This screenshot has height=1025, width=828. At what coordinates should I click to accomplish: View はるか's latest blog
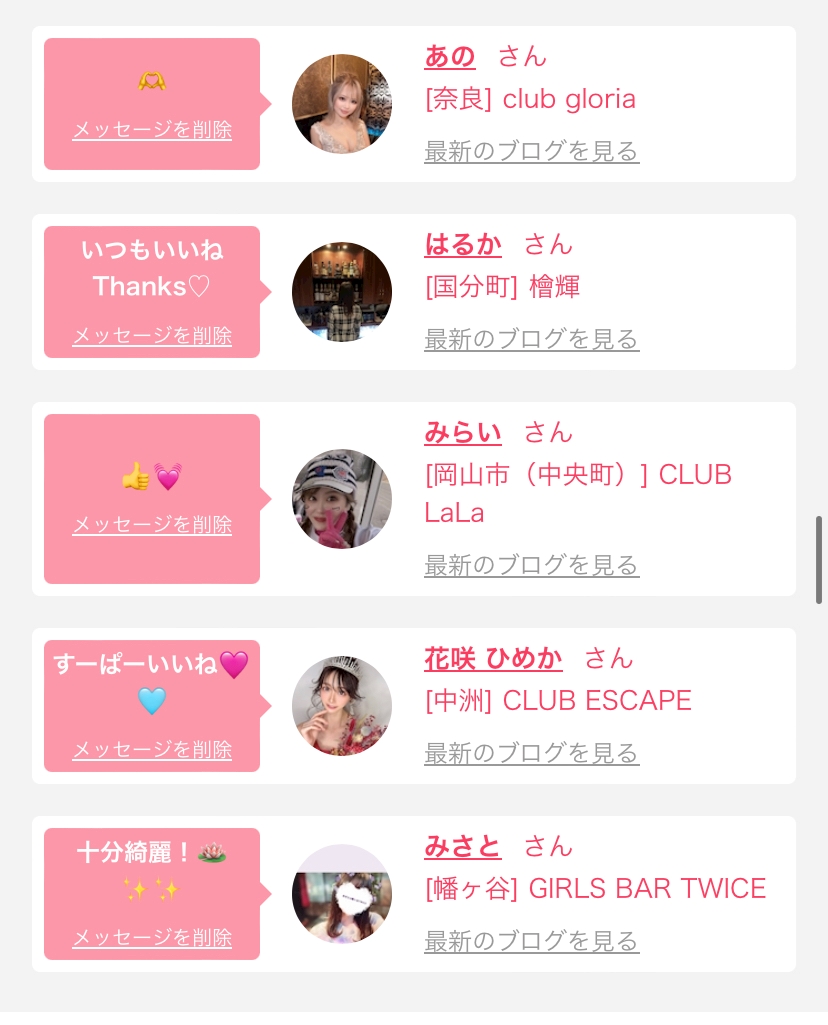coord(531,340)
